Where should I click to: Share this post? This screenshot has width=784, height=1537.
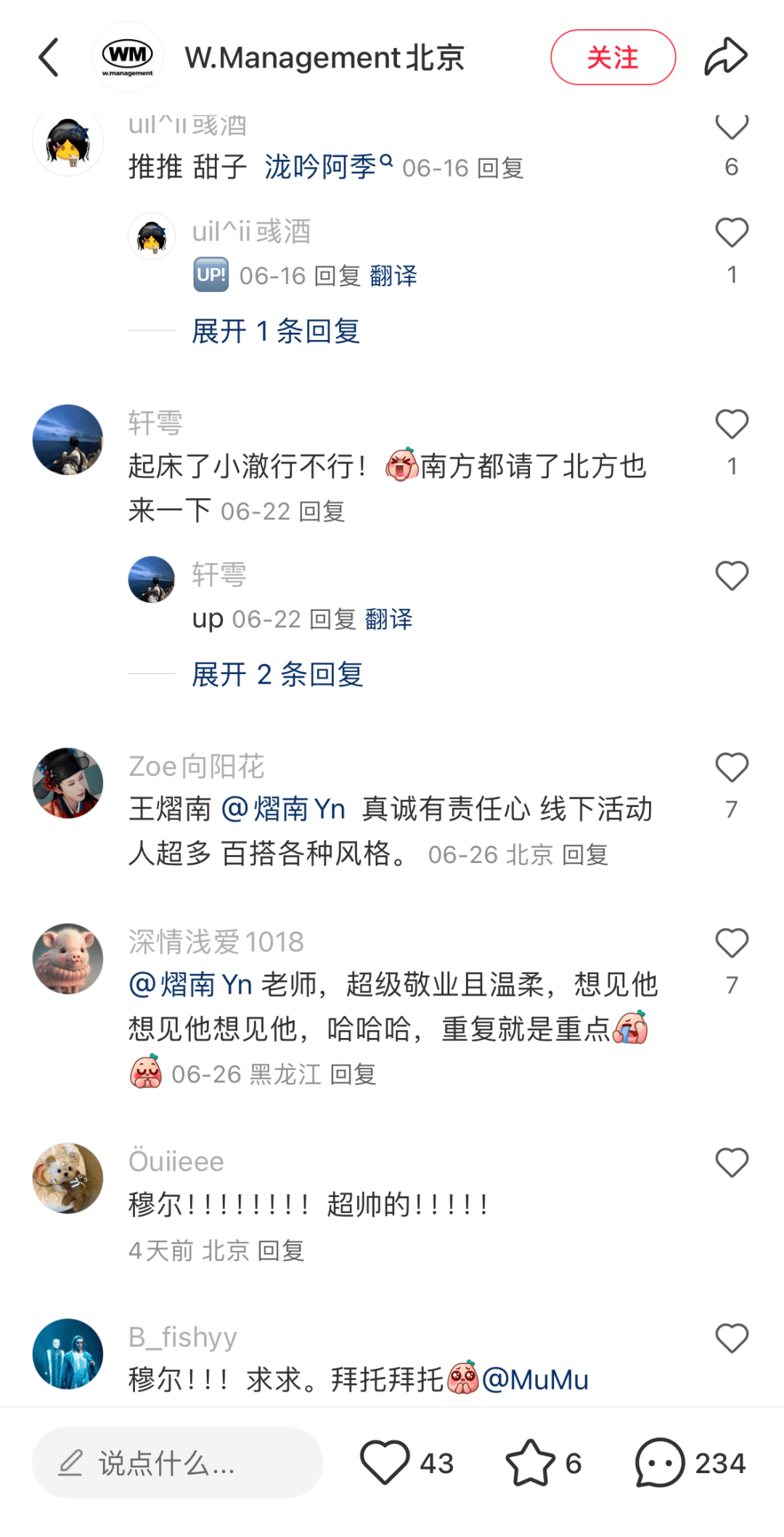725,57
